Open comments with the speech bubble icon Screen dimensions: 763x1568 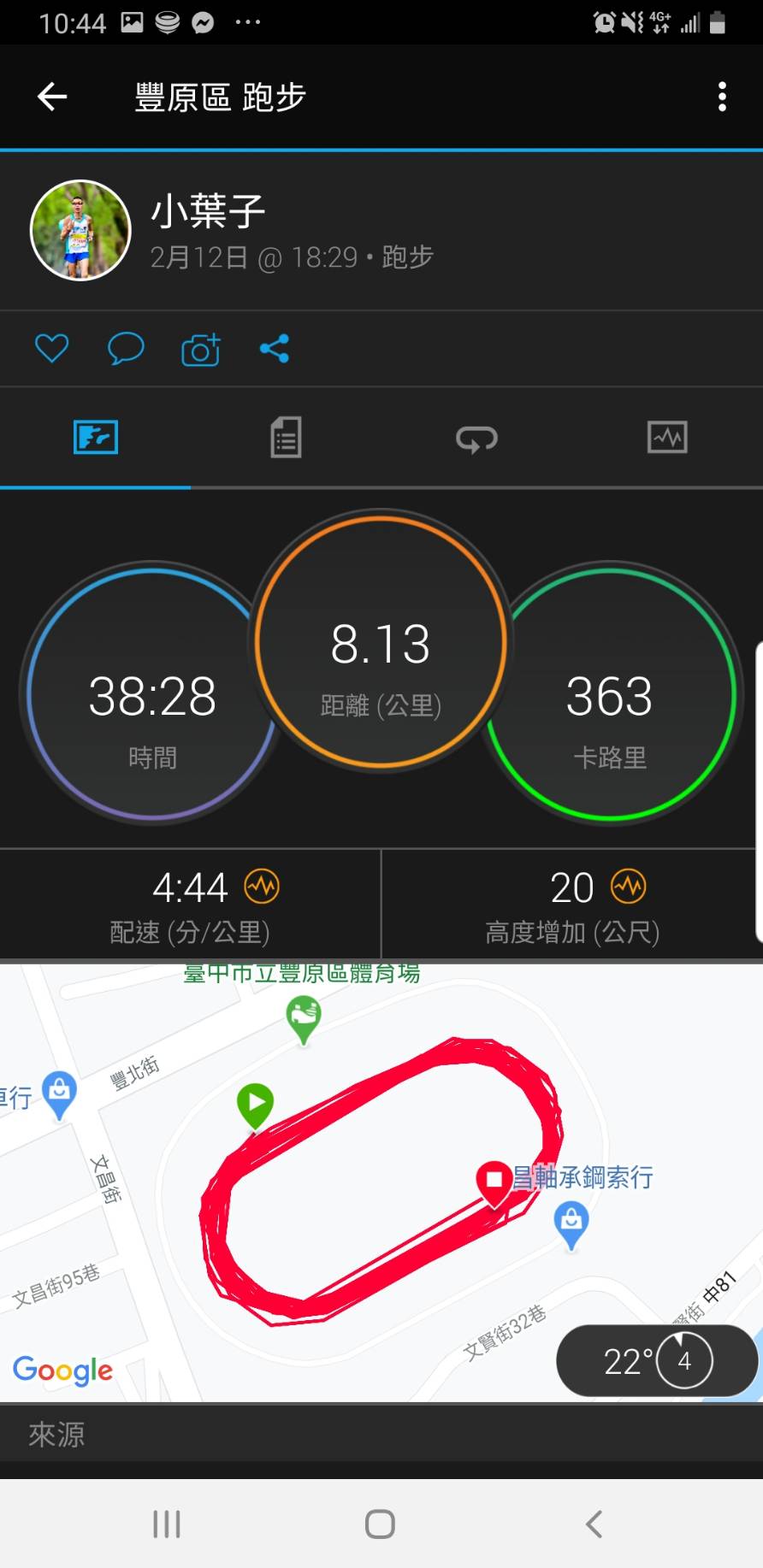pyautogui.click(x=125, y=349)
